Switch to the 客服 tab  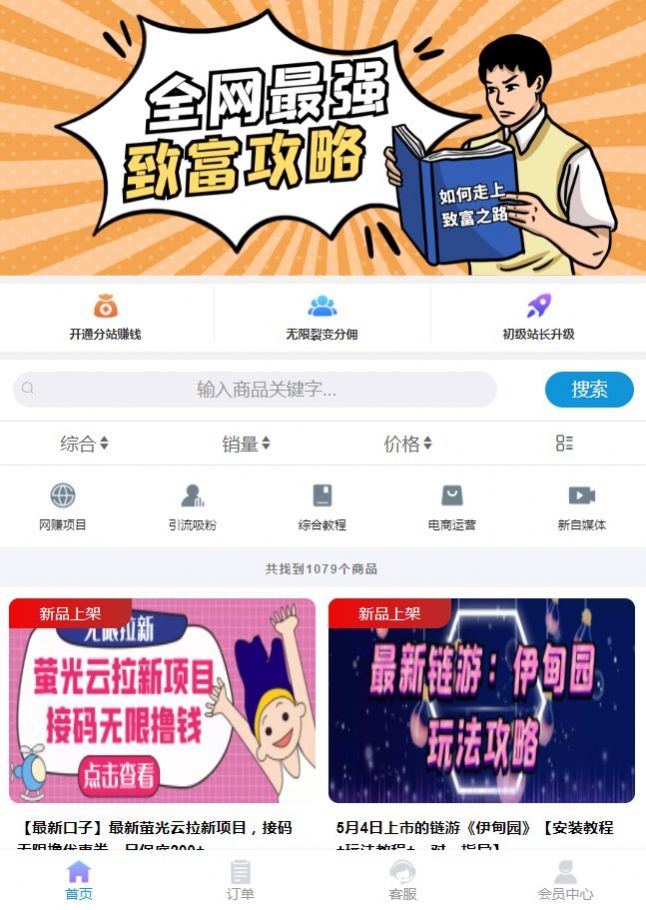coord(402,880)
